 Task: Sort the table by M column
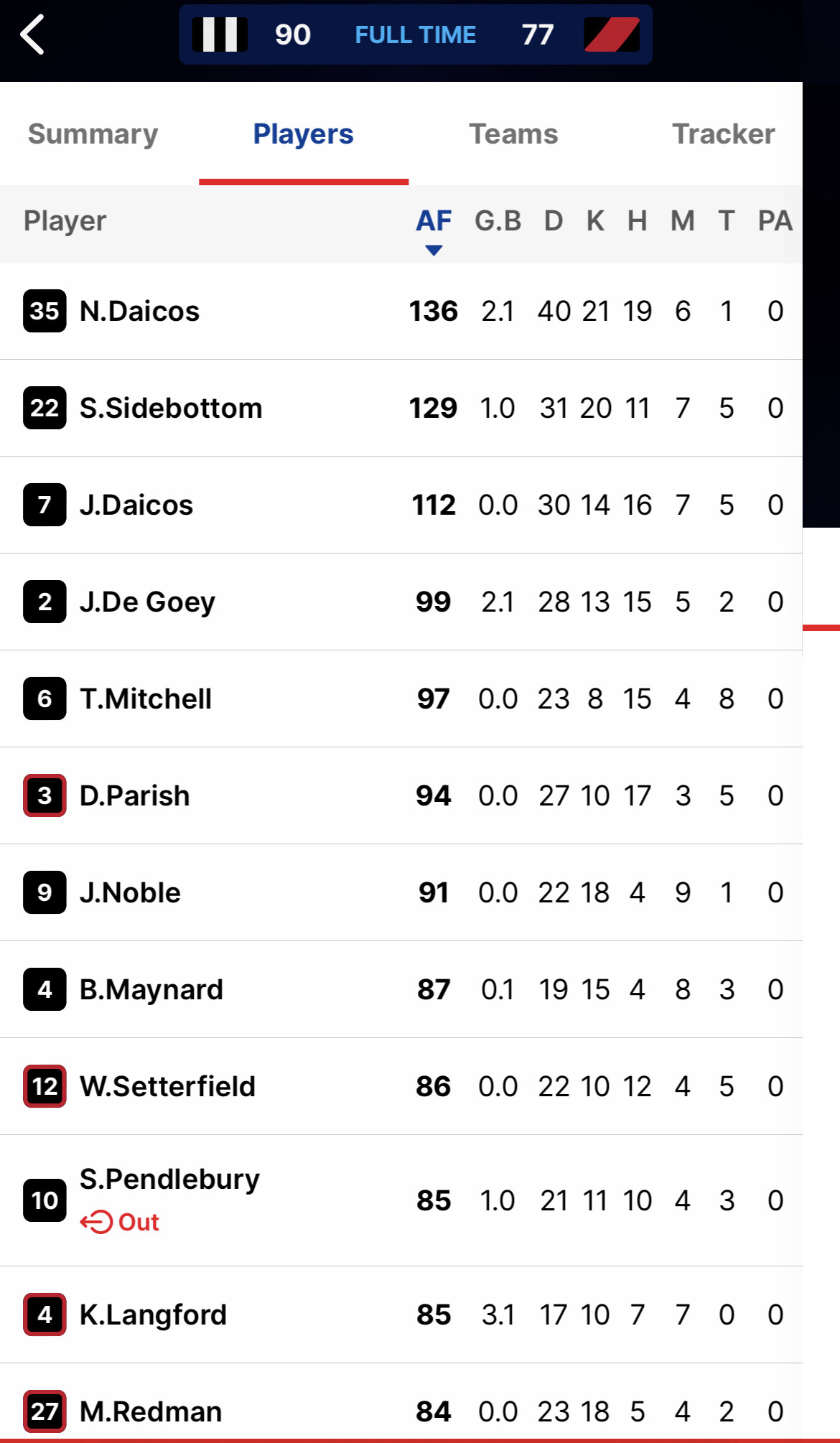tap(683, 221)
